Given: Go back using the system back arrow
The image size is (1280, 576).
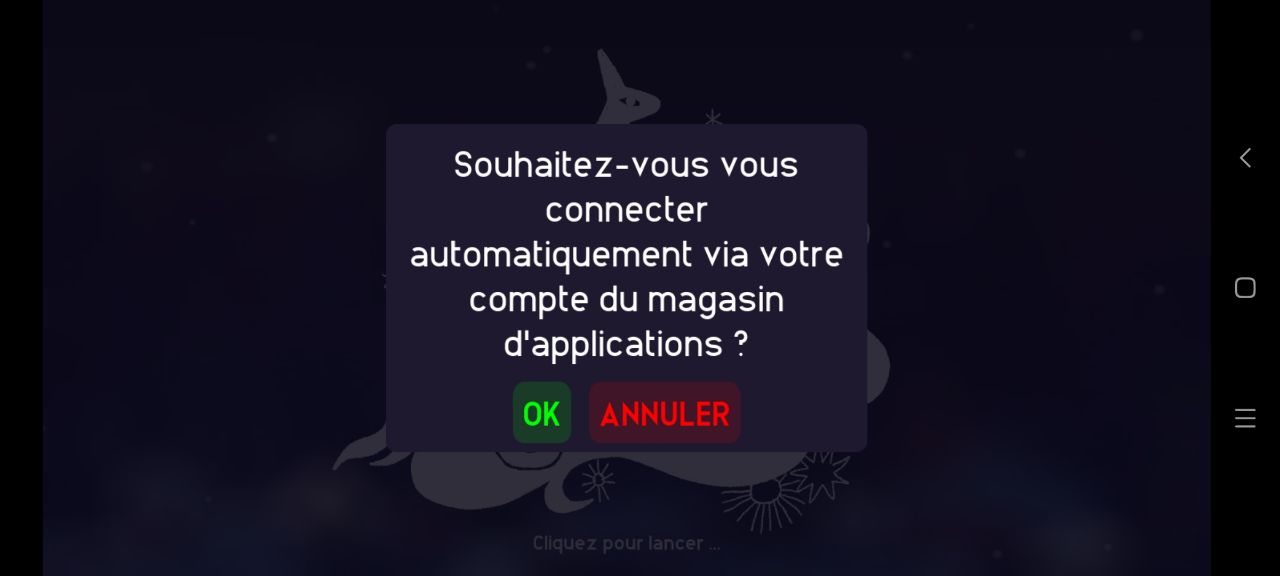Looking at the screenshot, I should tap(1245, 158).
